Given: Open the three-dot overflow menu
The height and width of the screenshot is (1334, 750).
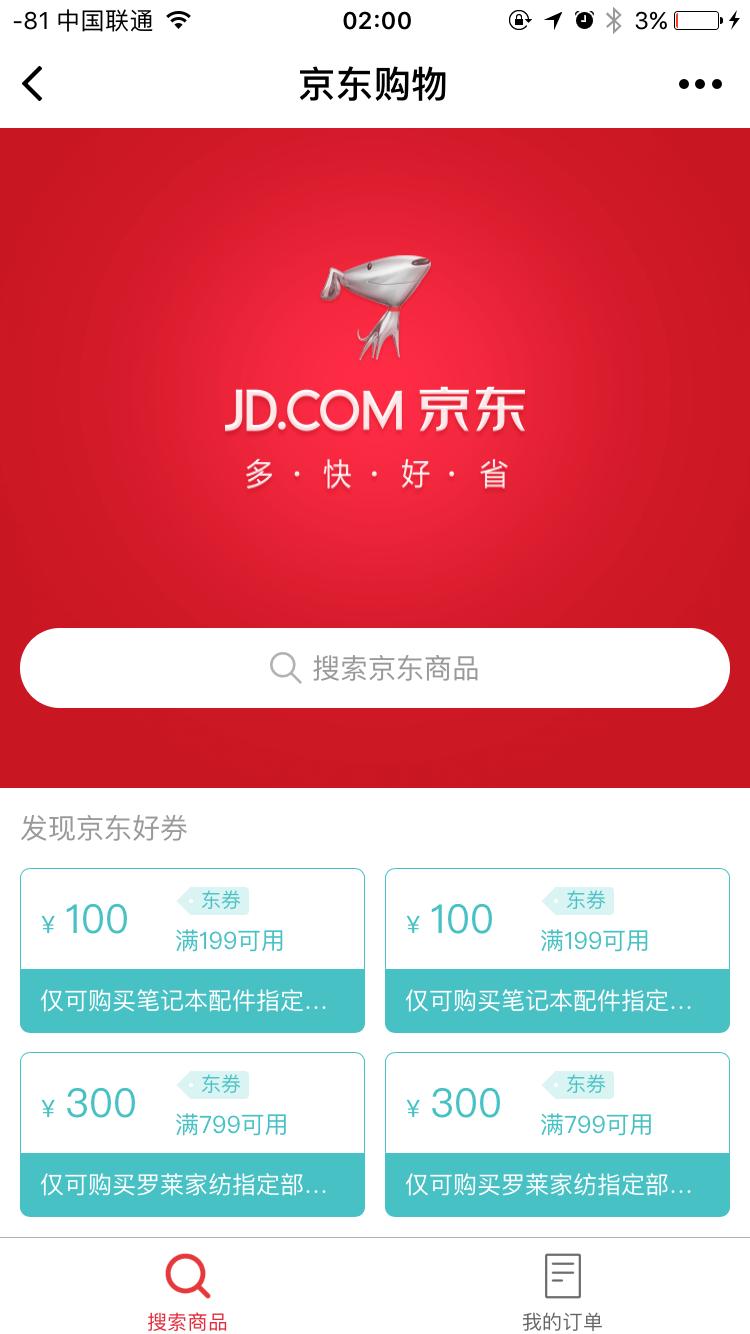Looking at the screenshot, I should click(x=700, y=84).
